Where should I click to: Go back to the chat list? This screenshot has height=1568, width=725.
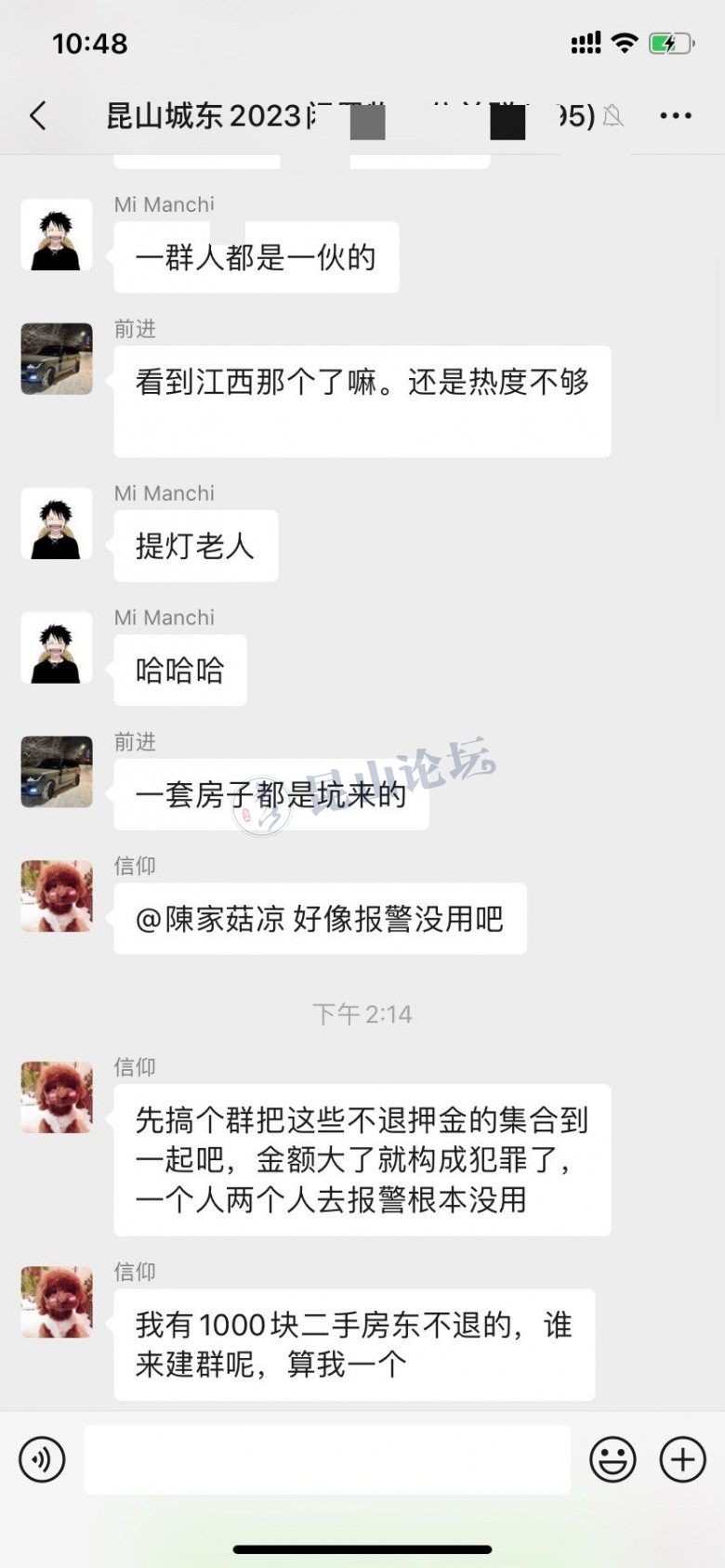click(38, 116)
